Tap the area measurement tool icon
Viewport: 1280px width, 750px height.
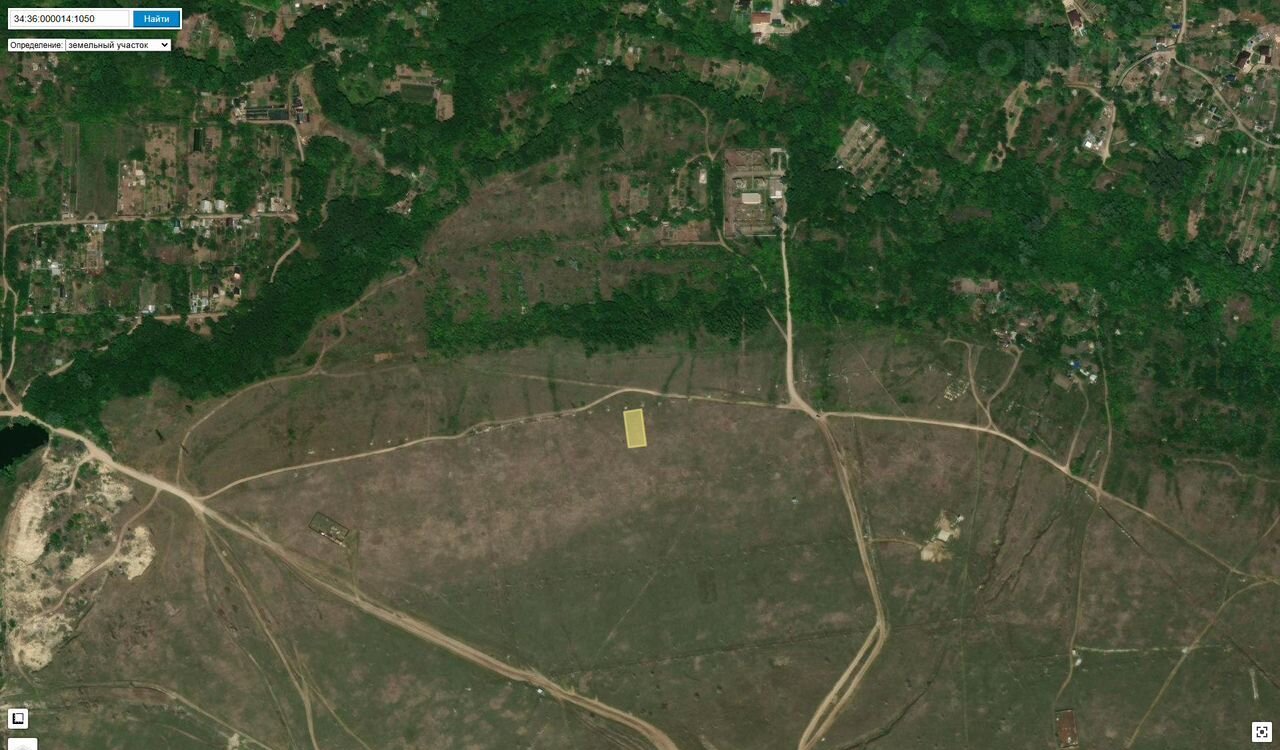pyautogui.click(x=18, y=718)
